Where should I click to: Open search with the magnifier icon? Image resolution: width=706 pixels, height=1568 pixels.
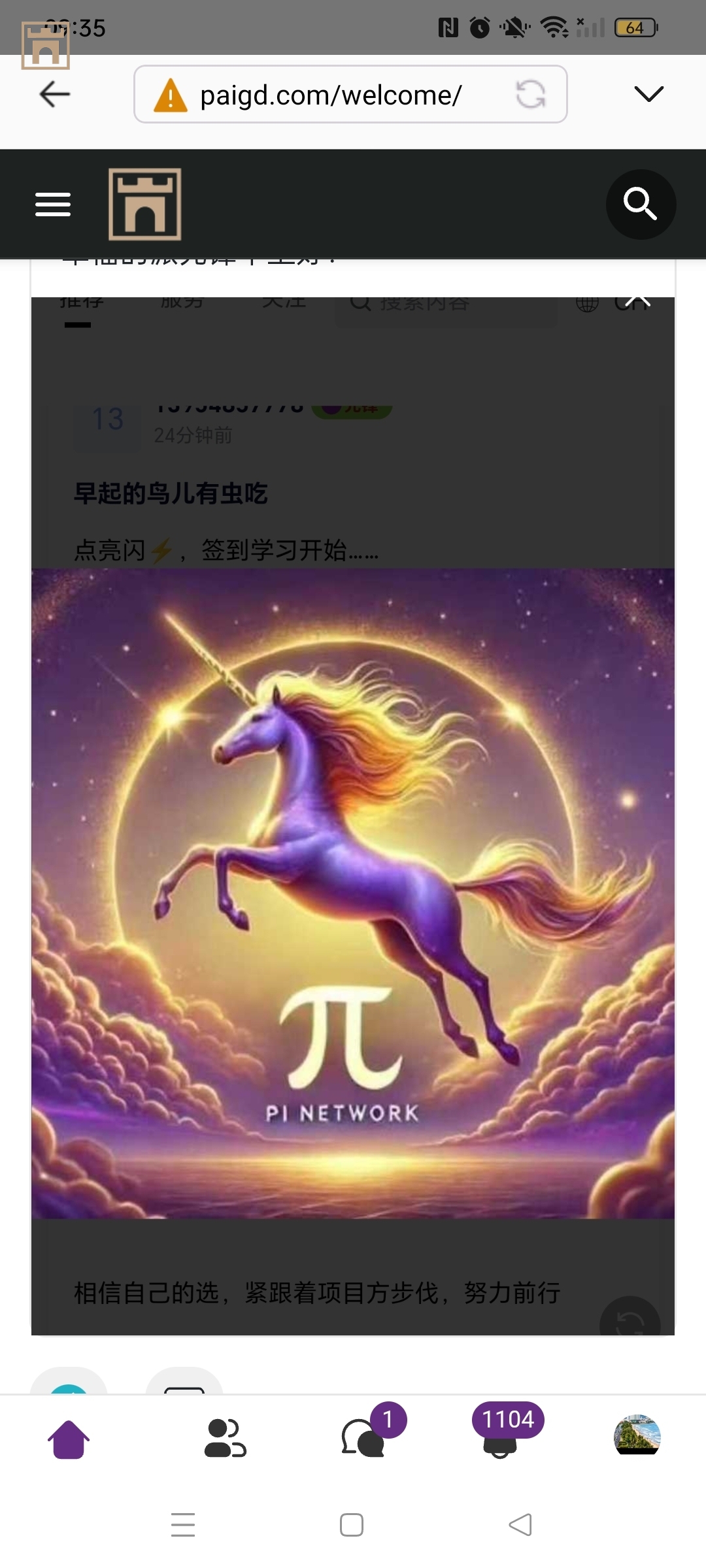pos(640,204)
